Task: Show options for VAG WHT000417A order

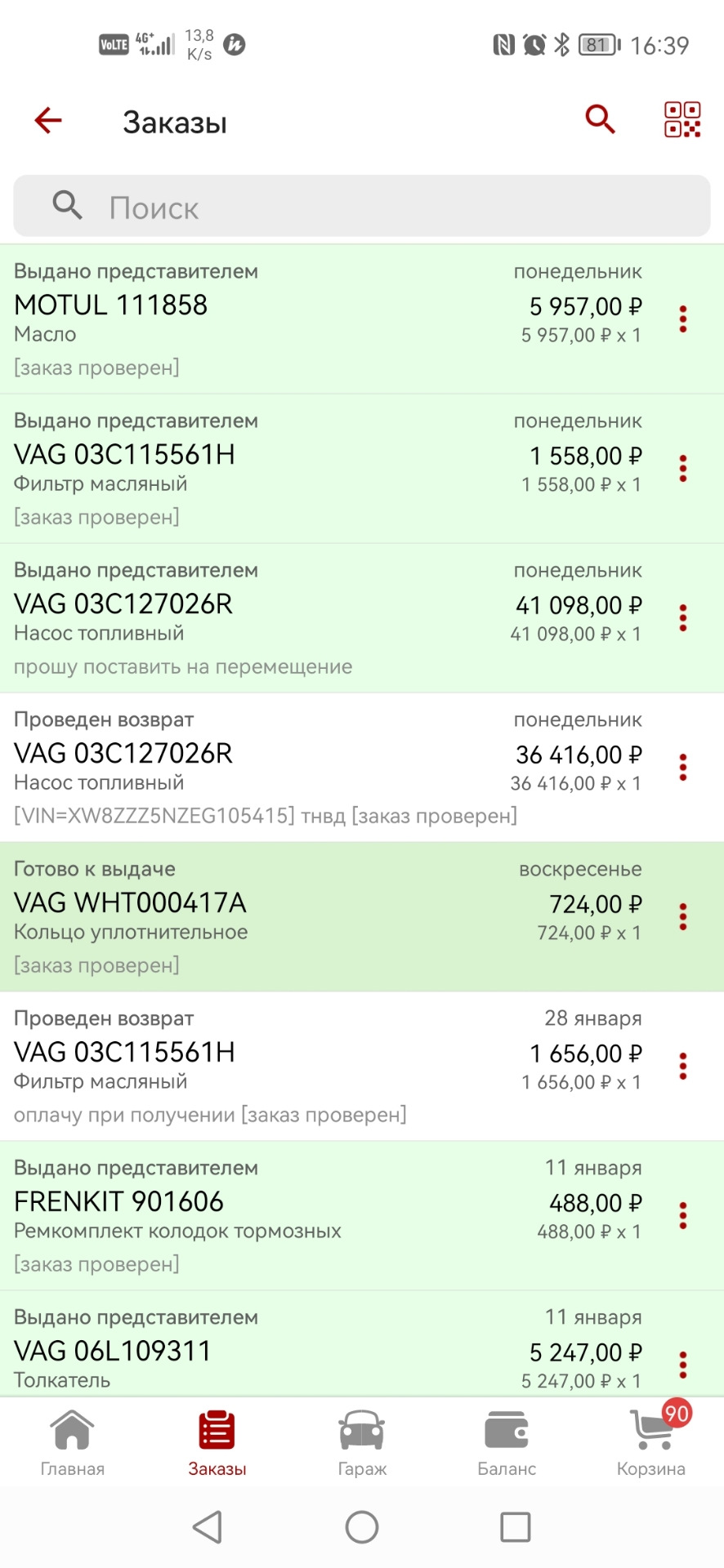Action: [683, 916]
